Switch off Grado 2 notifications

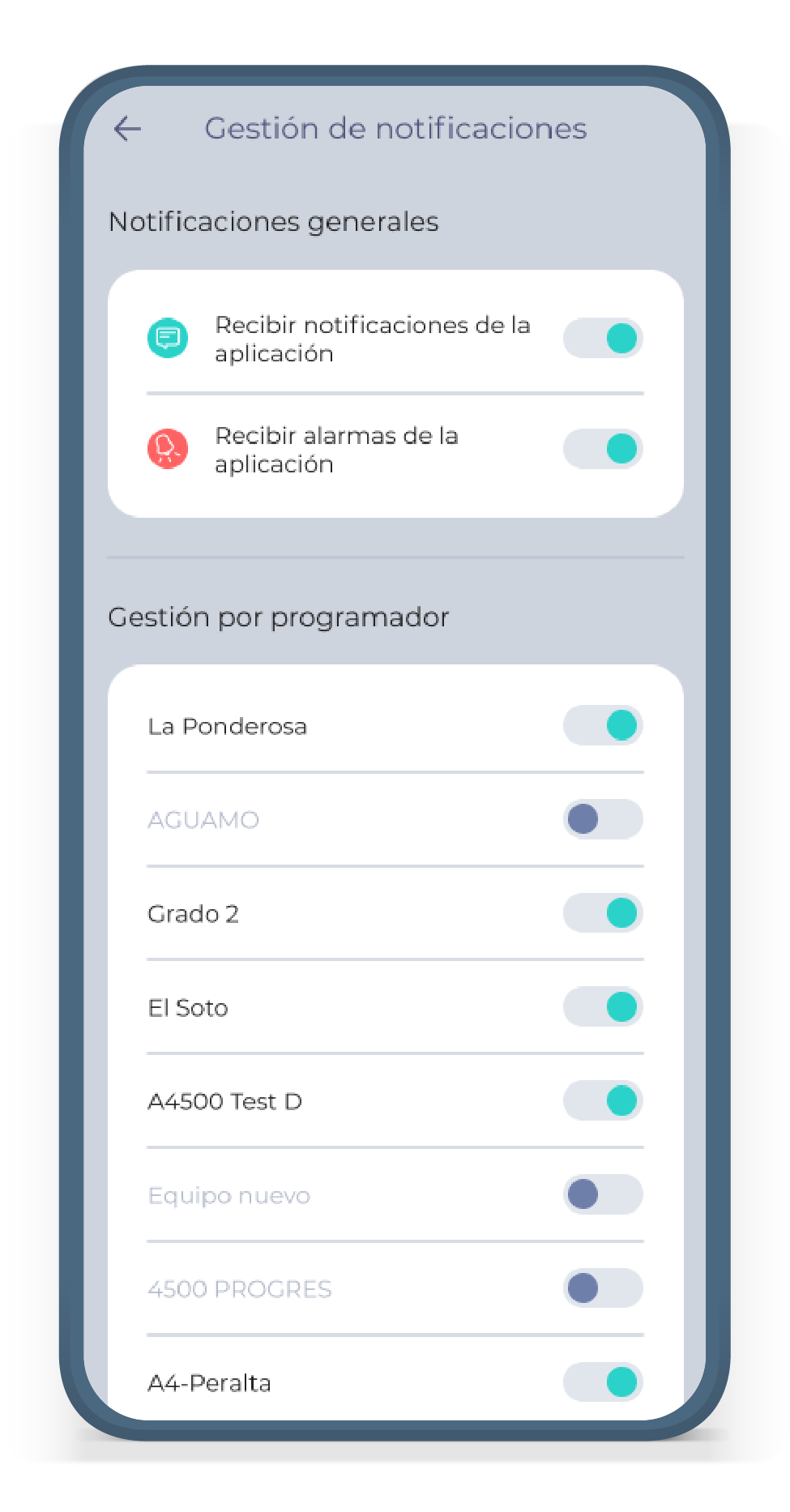tap(603, 913)
